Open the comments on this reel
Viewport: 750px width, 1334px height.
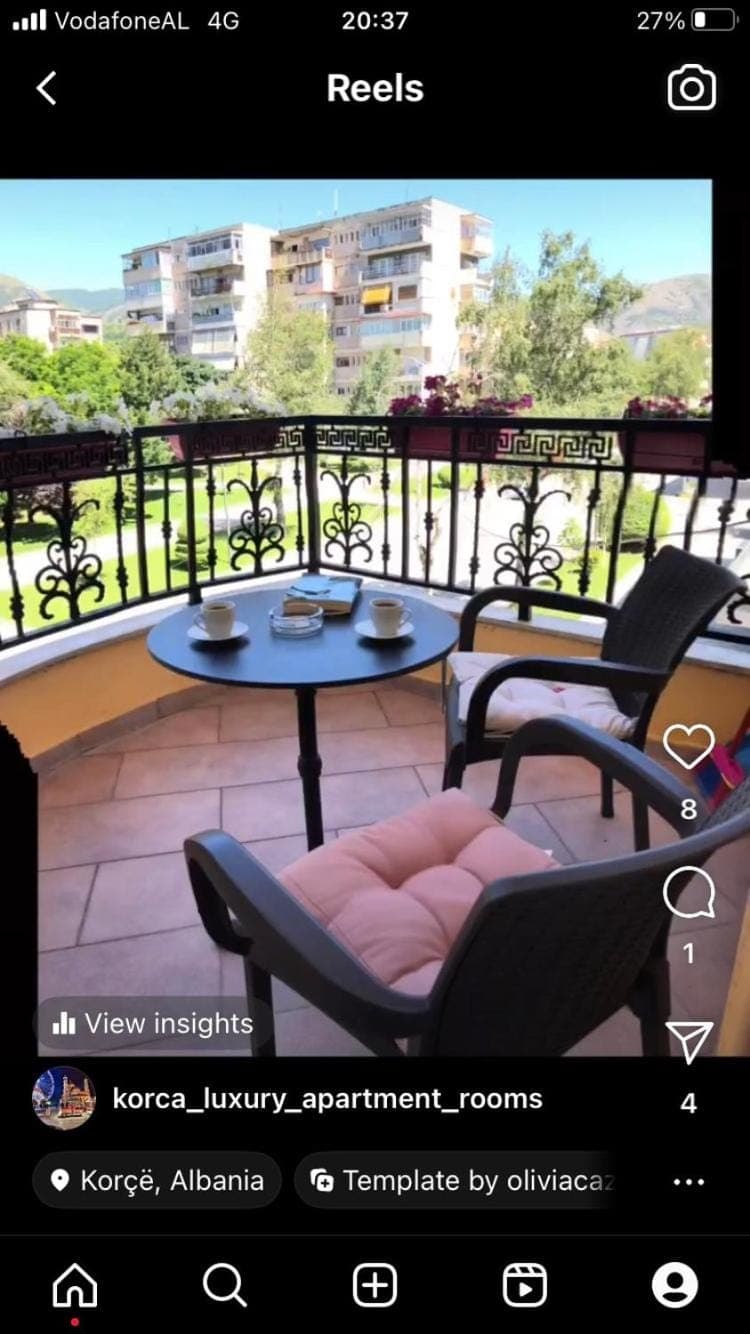click(689, 892)
